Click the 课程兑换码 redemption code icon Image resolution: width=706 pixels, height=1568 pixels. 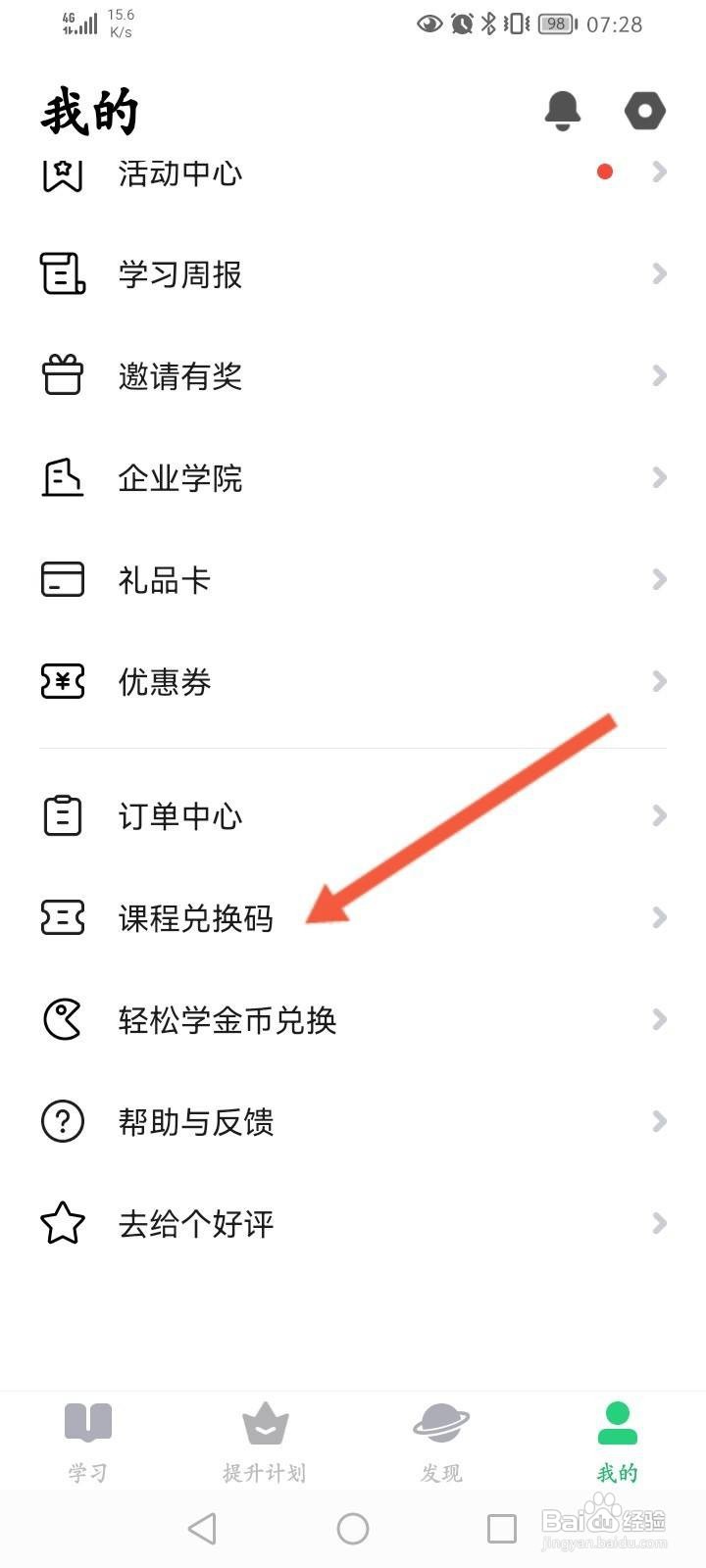62,917
